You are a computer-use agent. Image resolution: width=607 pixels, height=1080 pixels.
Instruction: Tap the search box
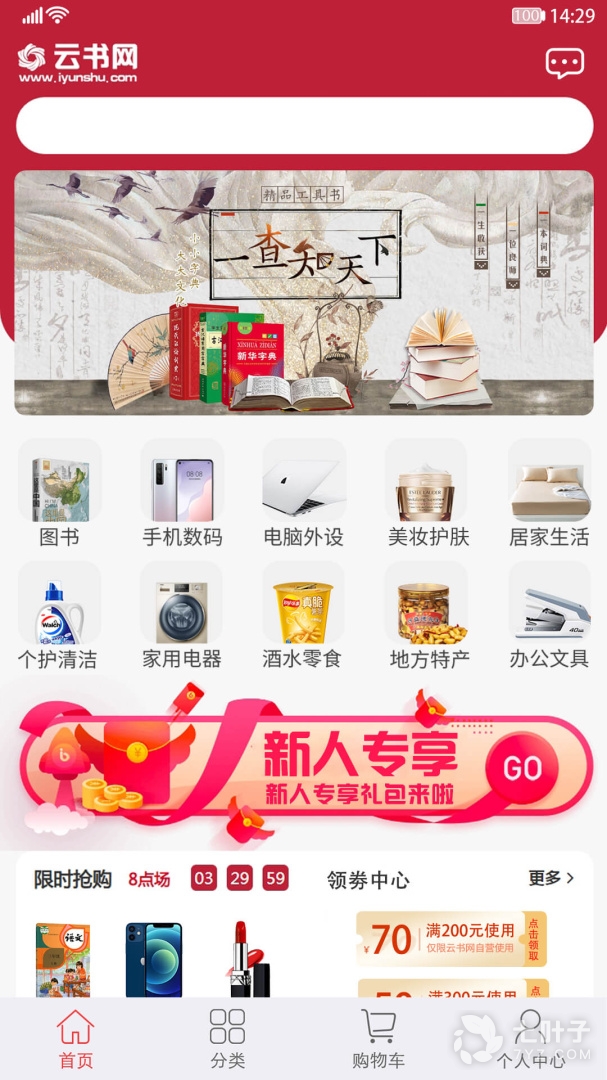point(304,126)
